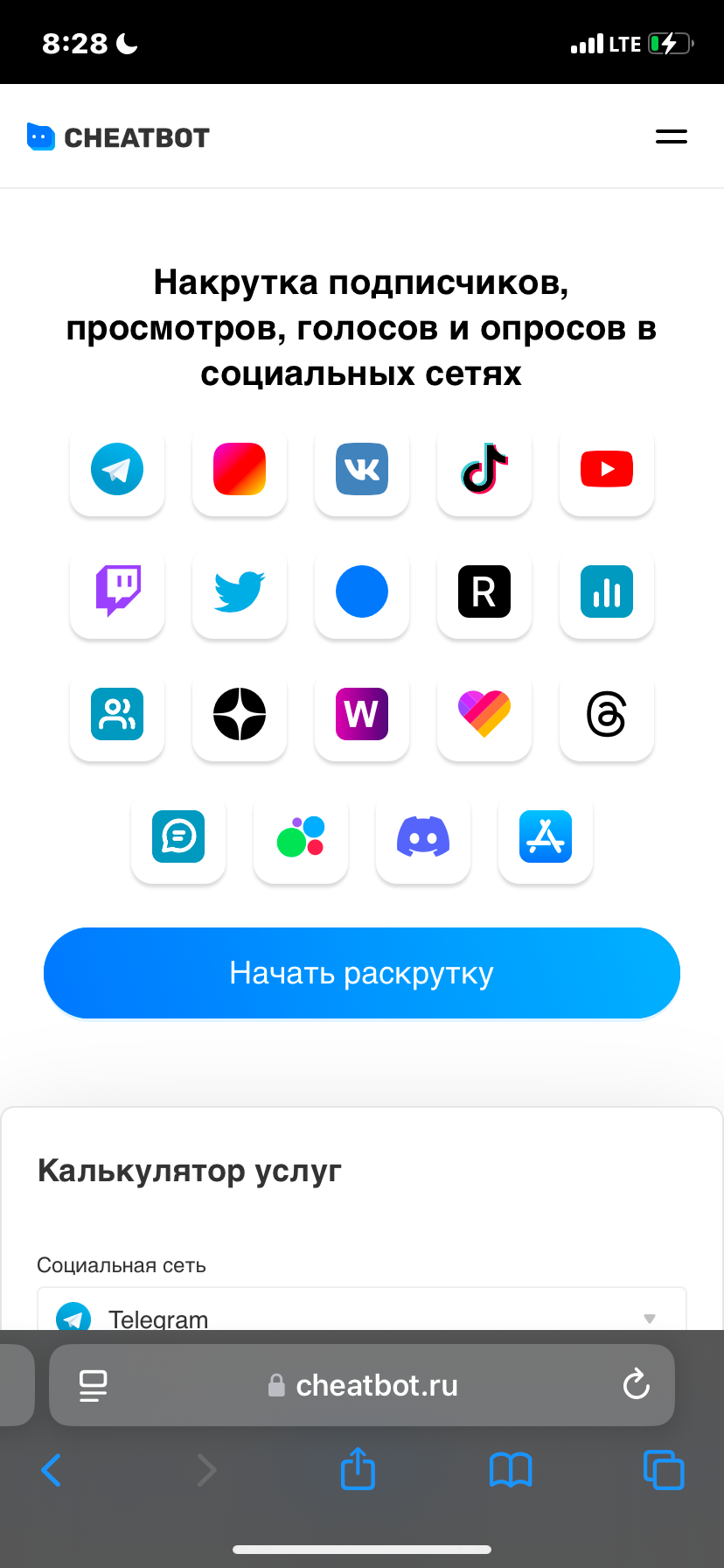Viewport: 724px width, 1568px height.
Task: Open the Rutube R icon
Action: (x=484, y=591)
